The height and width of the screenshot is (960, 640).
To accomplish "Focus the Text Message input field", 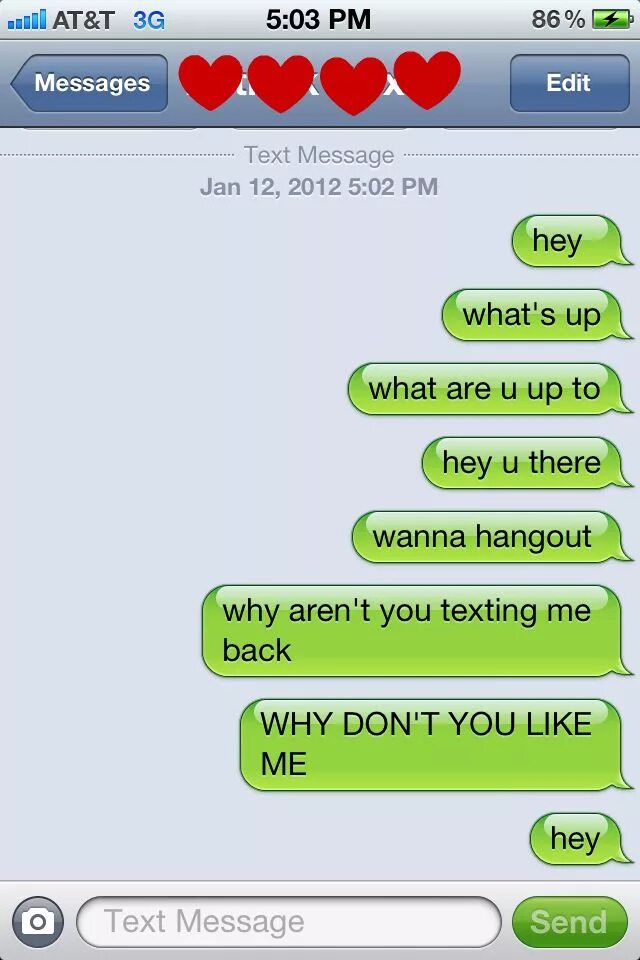I will click(x=288, y=921).
